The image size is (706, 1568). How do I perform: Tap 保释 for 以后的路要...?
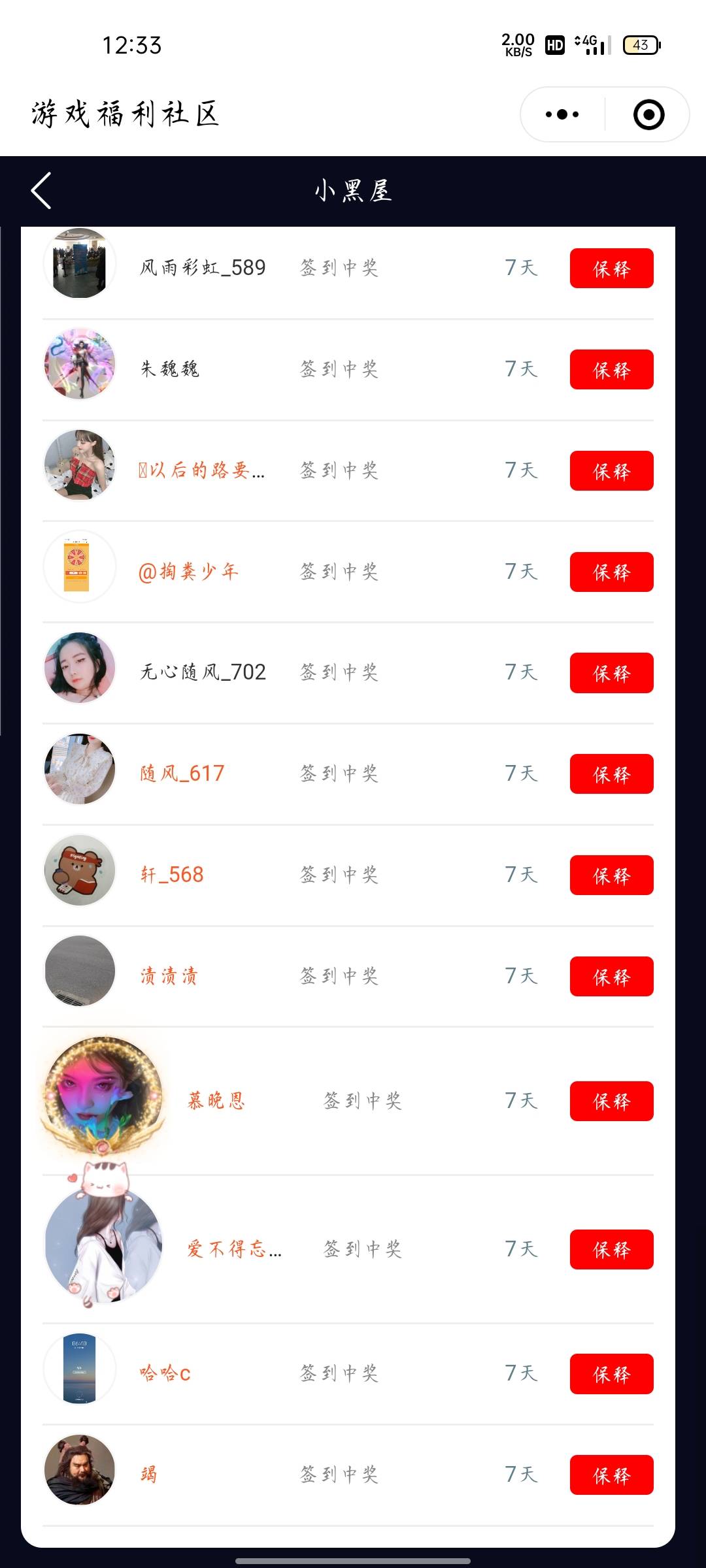pyautogui.click(x=611, y=470)
